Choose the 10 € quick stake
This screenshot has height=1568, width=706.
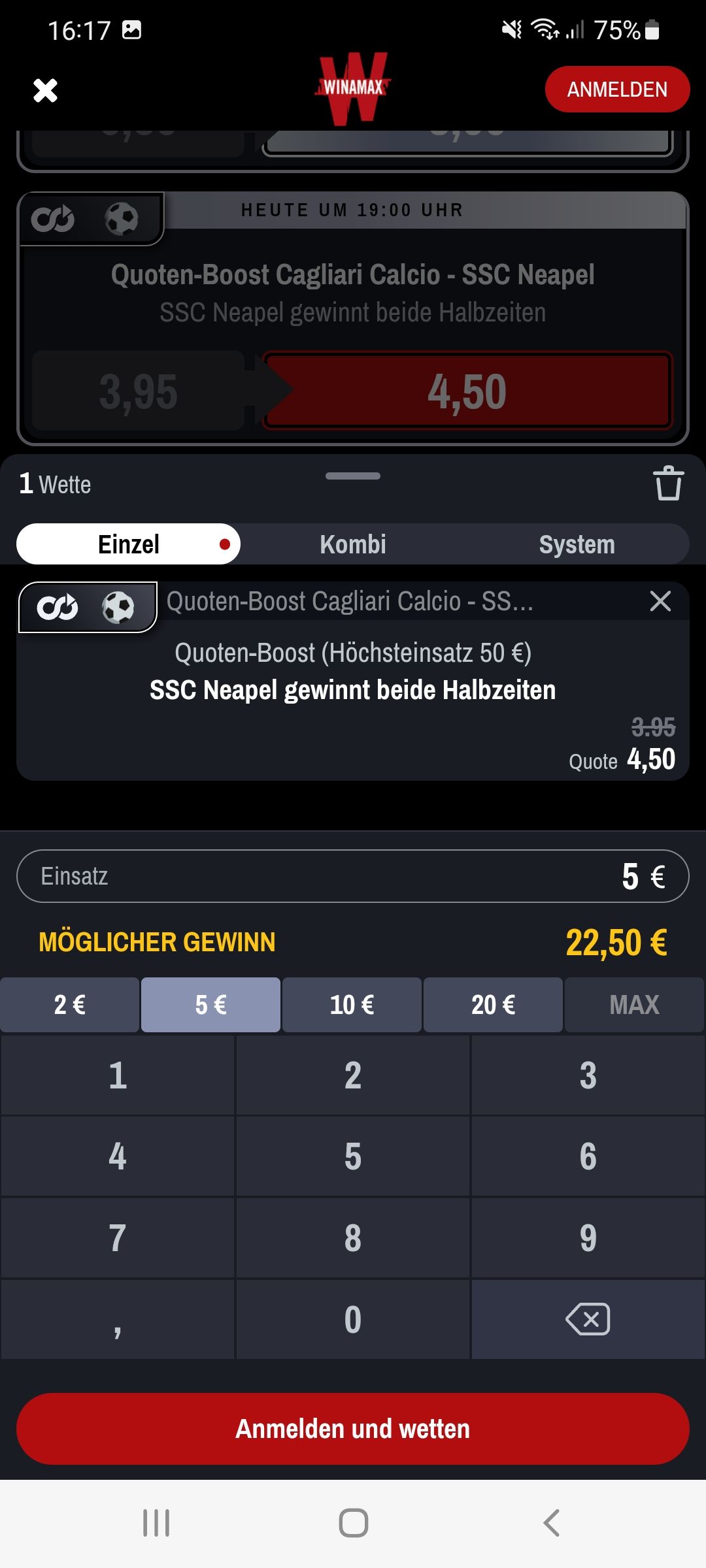[x=352, y=1005]
